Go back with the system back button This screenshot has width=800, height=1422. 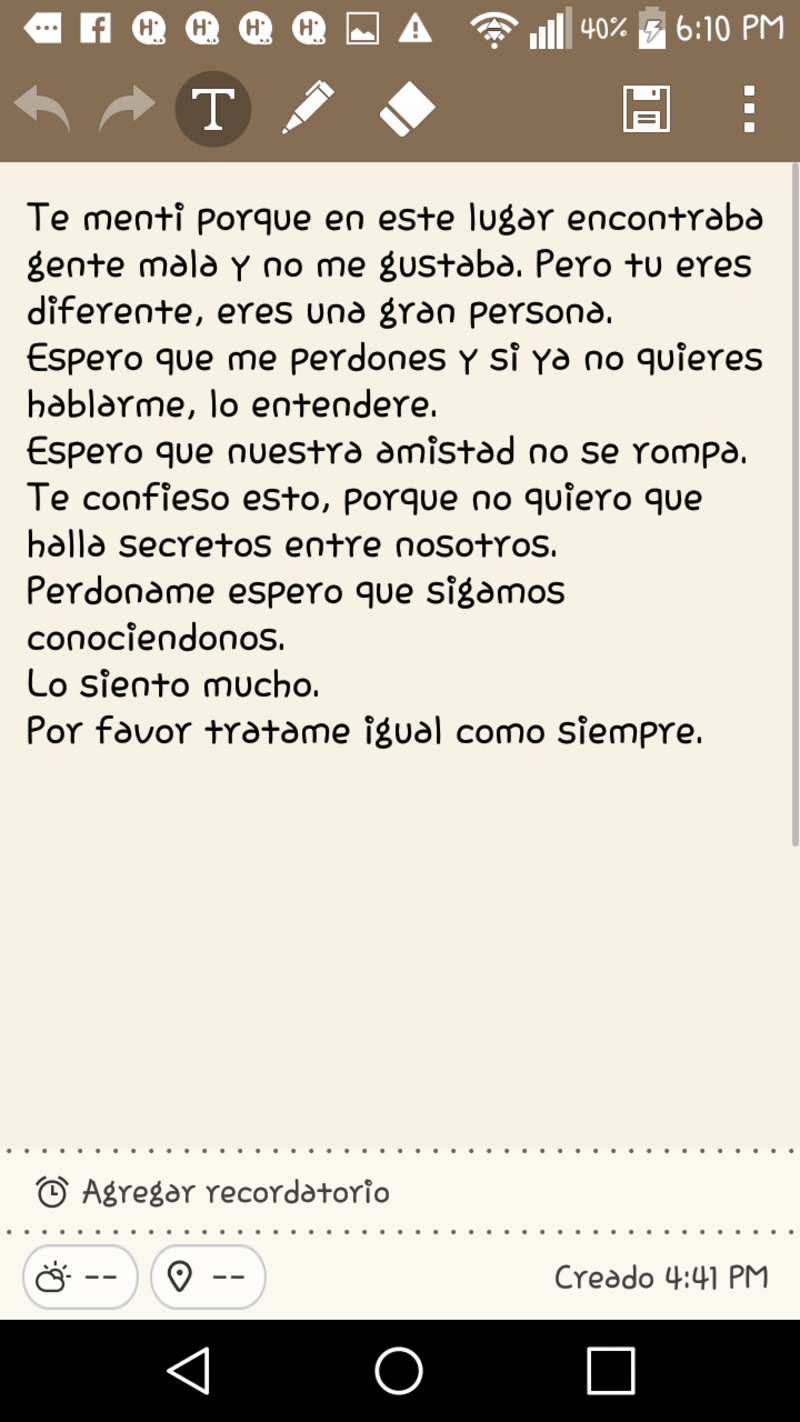189,1370
